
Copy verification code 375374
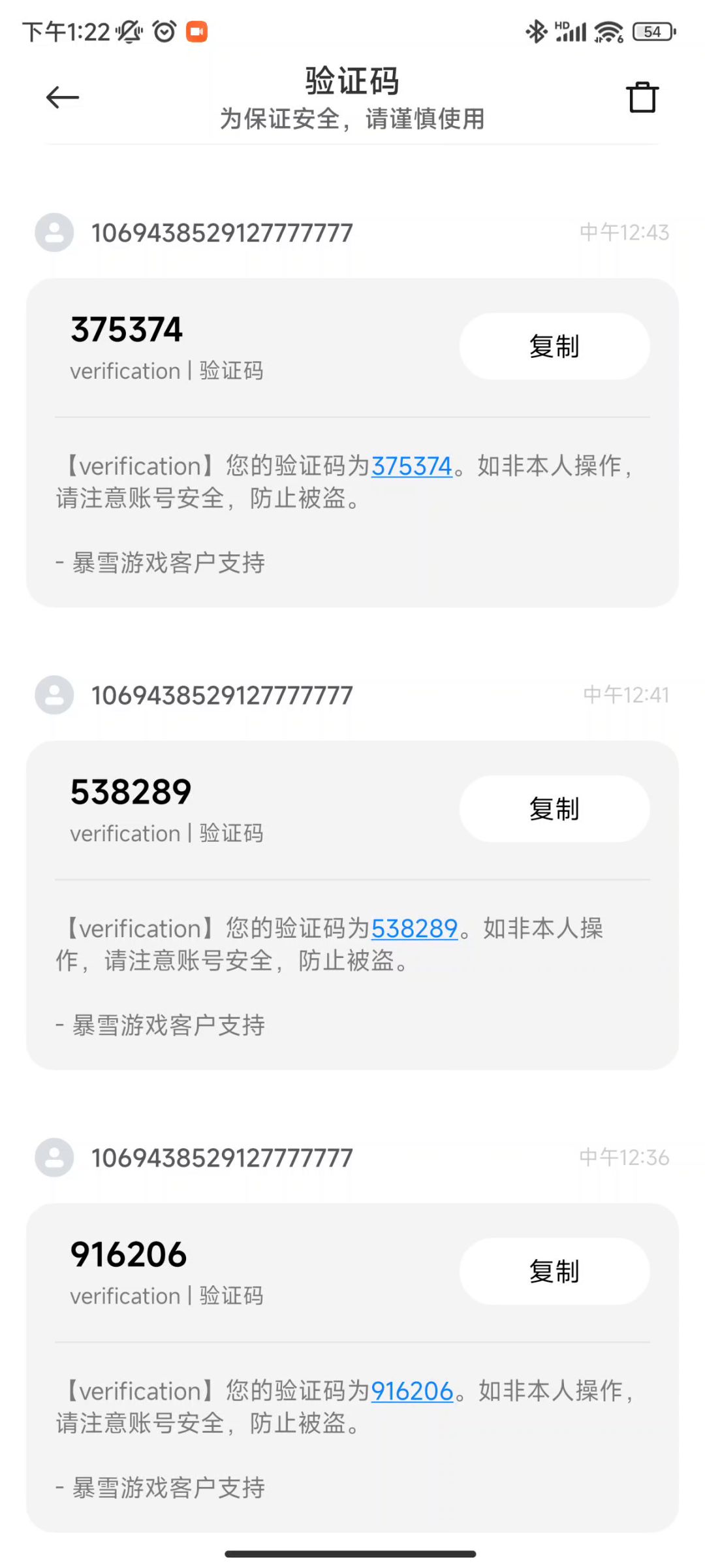[554, 346]
